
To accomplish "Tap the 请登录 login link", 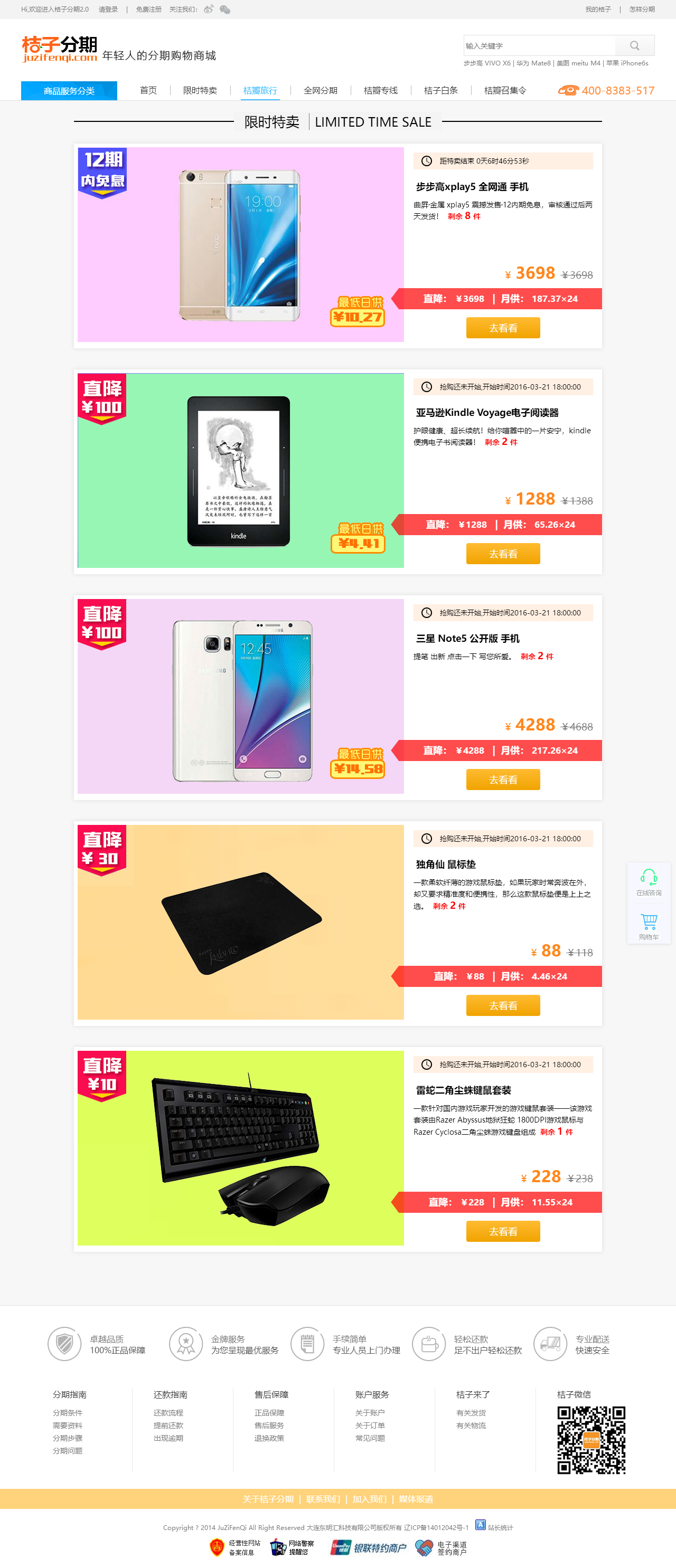I will [108, 9].
